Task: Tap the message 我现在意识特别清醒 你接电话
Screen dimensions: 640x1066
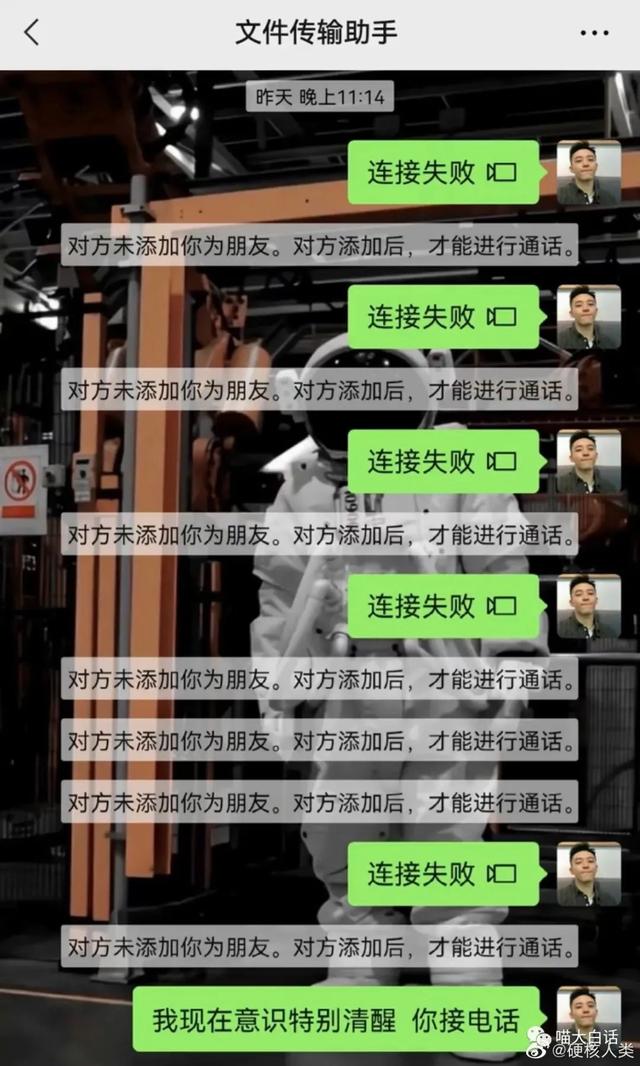Action: pyautogui.click(x=336, y=1020)
